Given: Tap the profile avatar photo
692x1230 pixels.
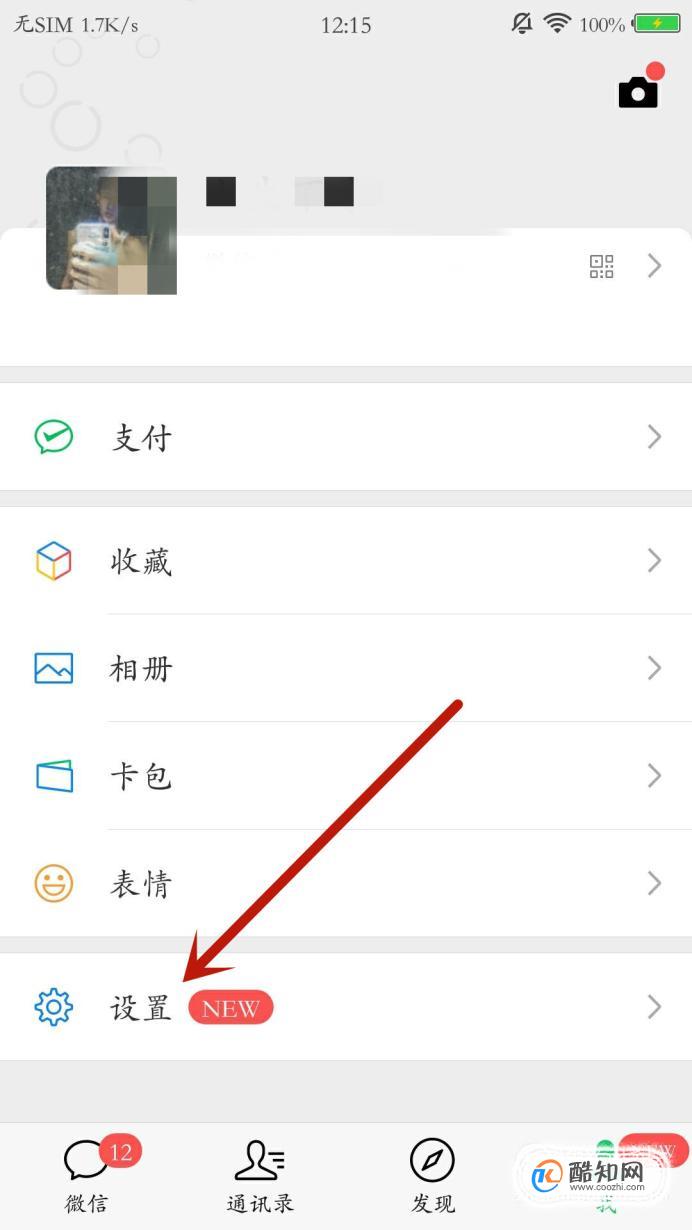Looking at the screenshot, I should coord(111,230).
